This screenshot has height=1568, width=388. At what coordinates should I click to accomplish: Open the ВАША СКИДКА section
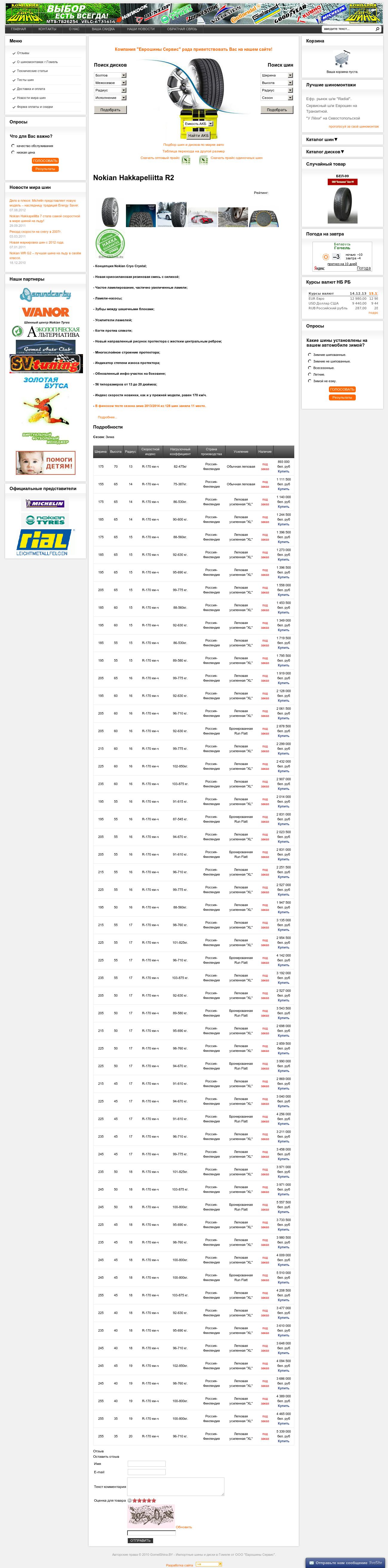point(103,29)
